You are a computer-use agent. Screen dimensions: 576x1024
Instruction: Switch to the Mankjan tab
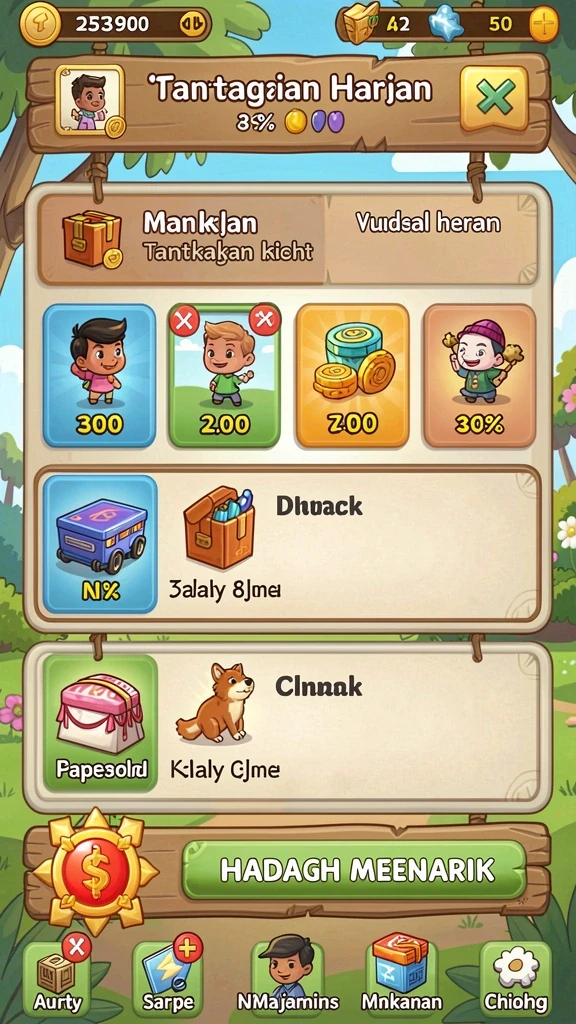pos(182,239)
